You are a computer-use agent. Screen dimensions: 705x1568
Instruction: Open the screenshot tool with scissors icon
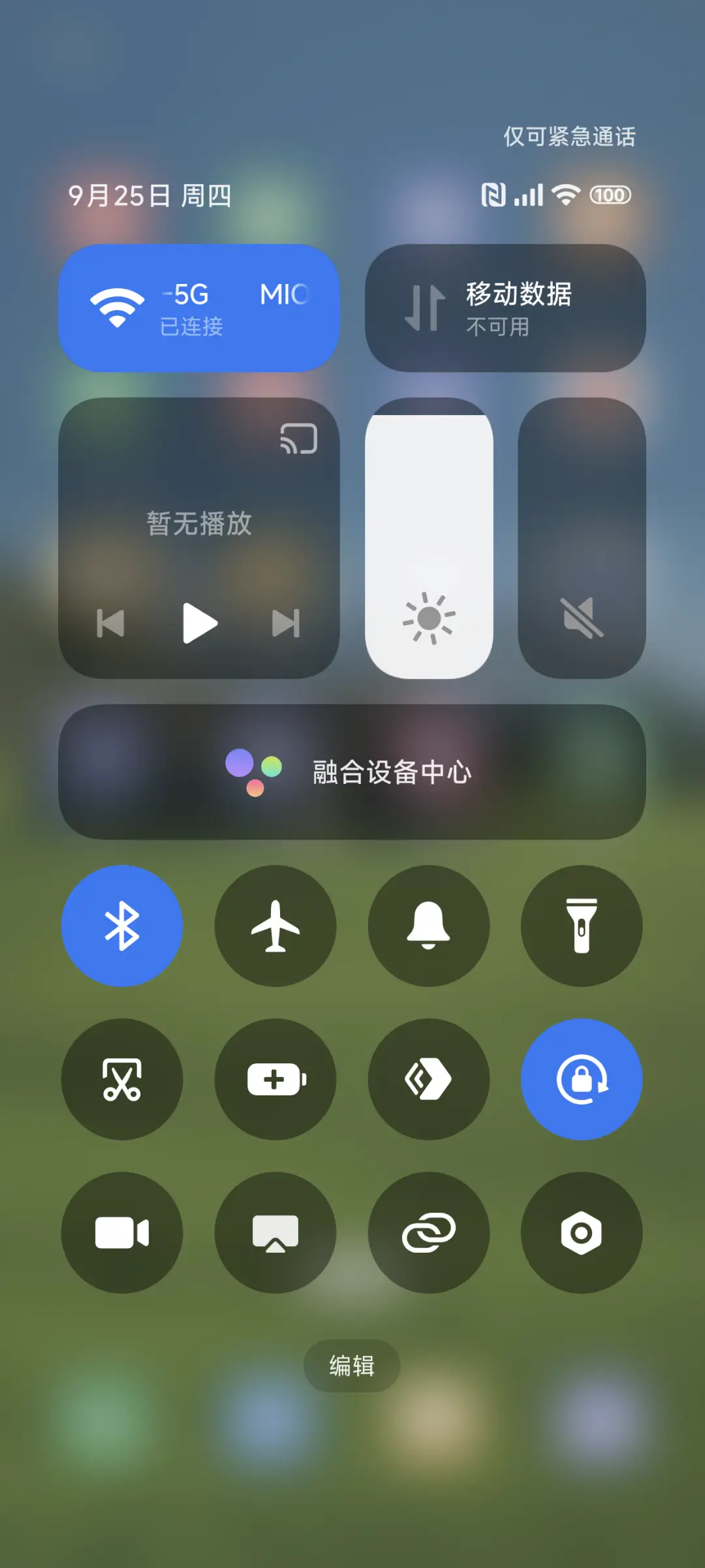tap(122, 1079)
